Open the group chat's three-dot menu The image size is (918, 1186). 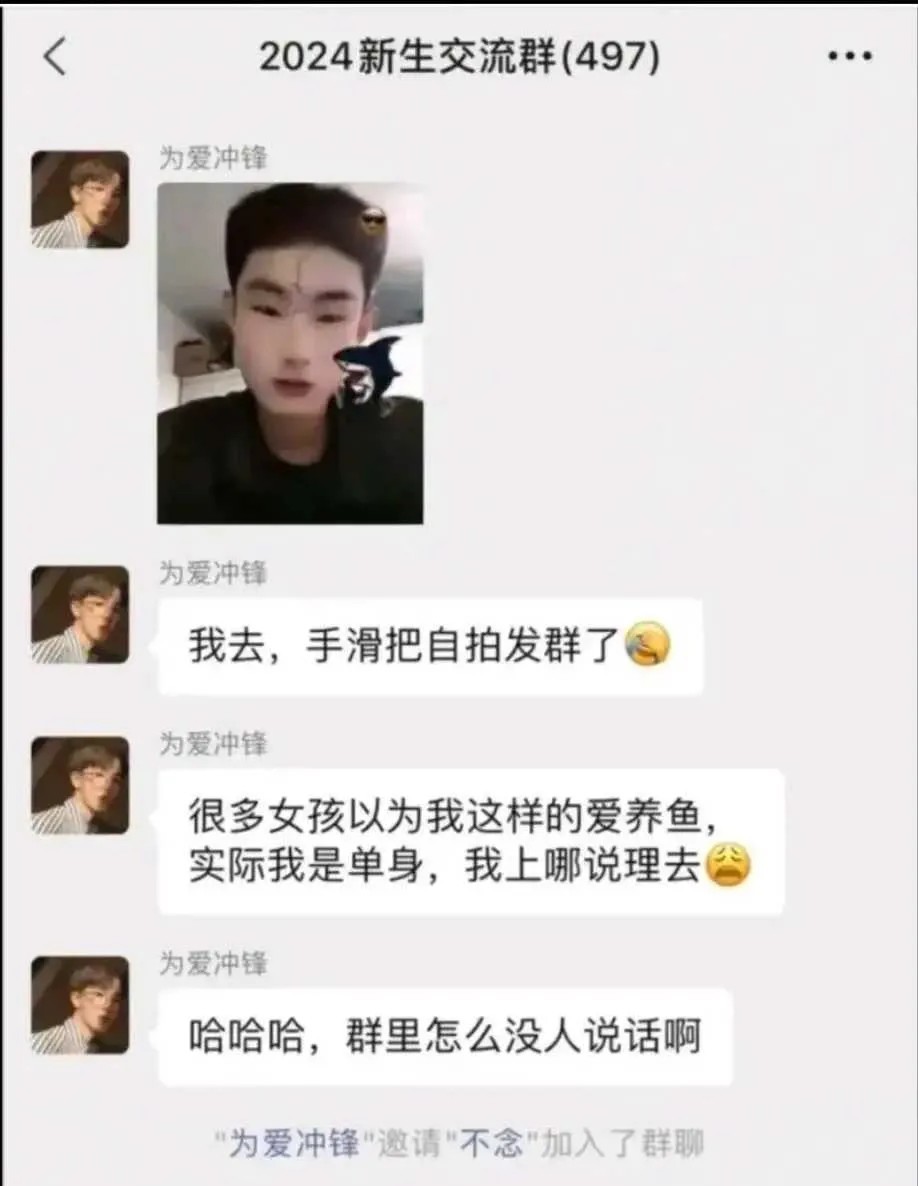(850, 57)
